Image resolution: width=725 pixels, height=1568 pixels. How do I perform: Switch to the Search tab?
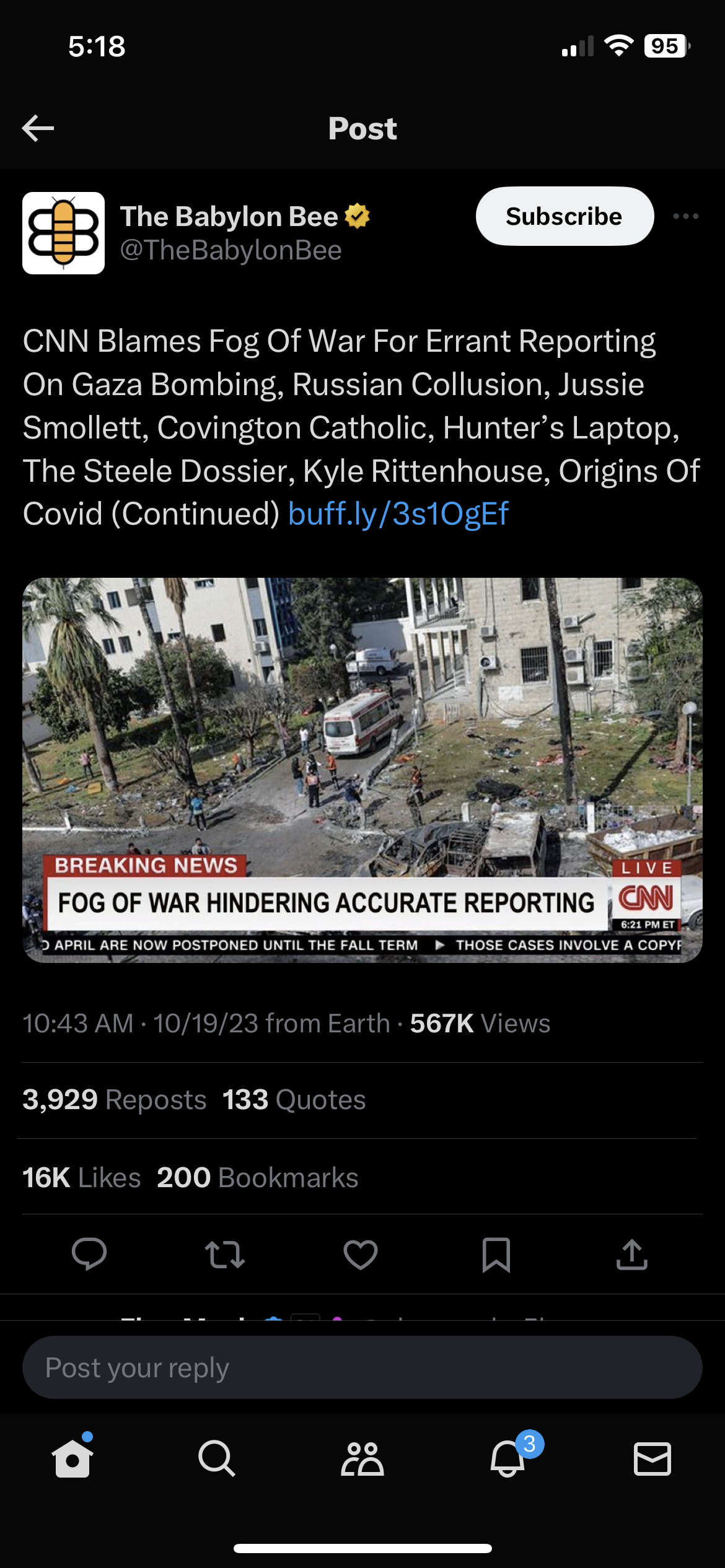click(x=217, y=1458)
